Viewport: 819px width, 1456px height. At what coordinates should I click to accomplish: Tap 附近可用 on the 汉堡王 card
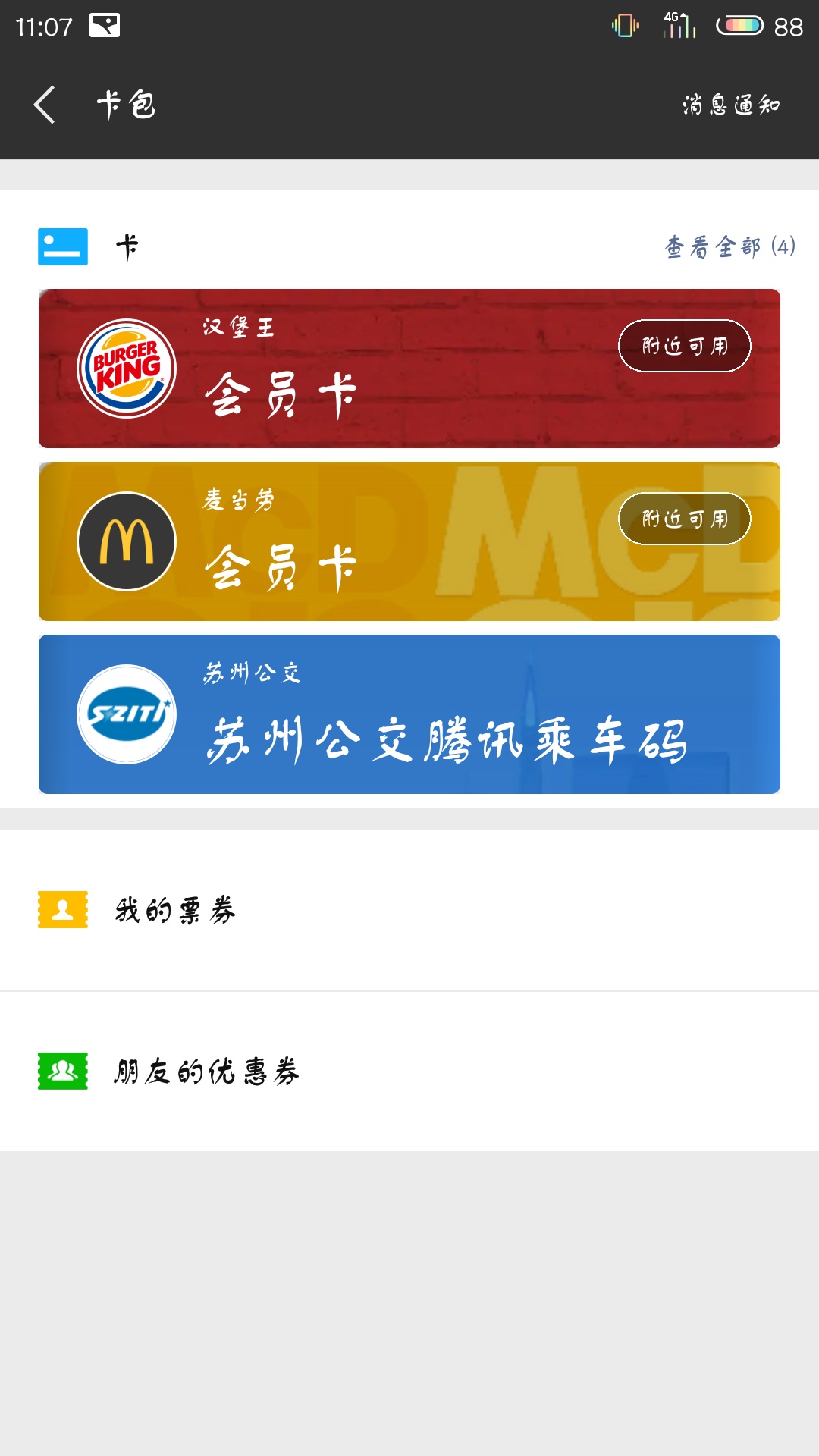[x=685, y=346]
